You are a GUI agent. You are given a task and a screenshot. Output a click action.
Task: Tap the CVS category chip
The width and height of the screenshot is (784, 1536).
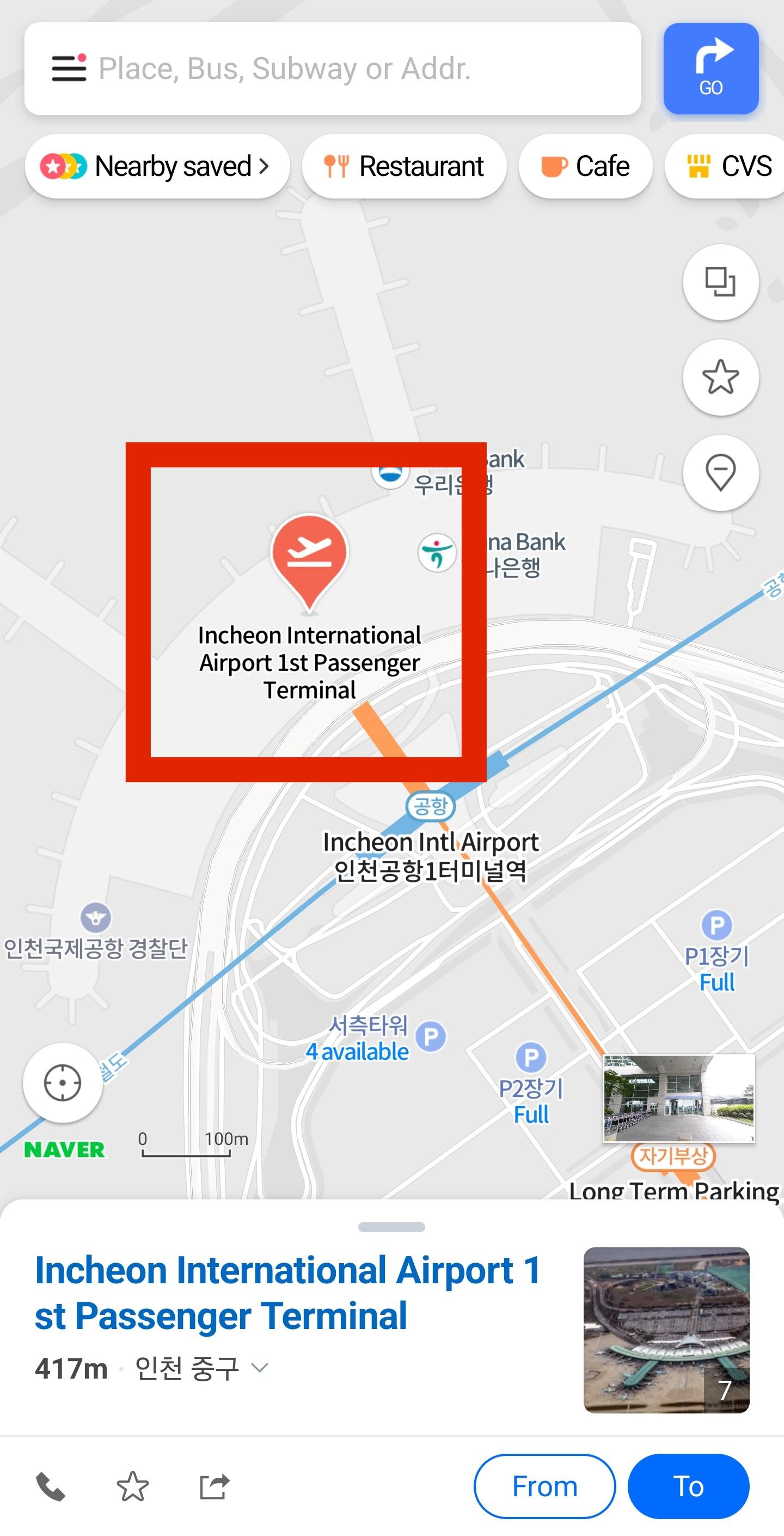point(727,166)
